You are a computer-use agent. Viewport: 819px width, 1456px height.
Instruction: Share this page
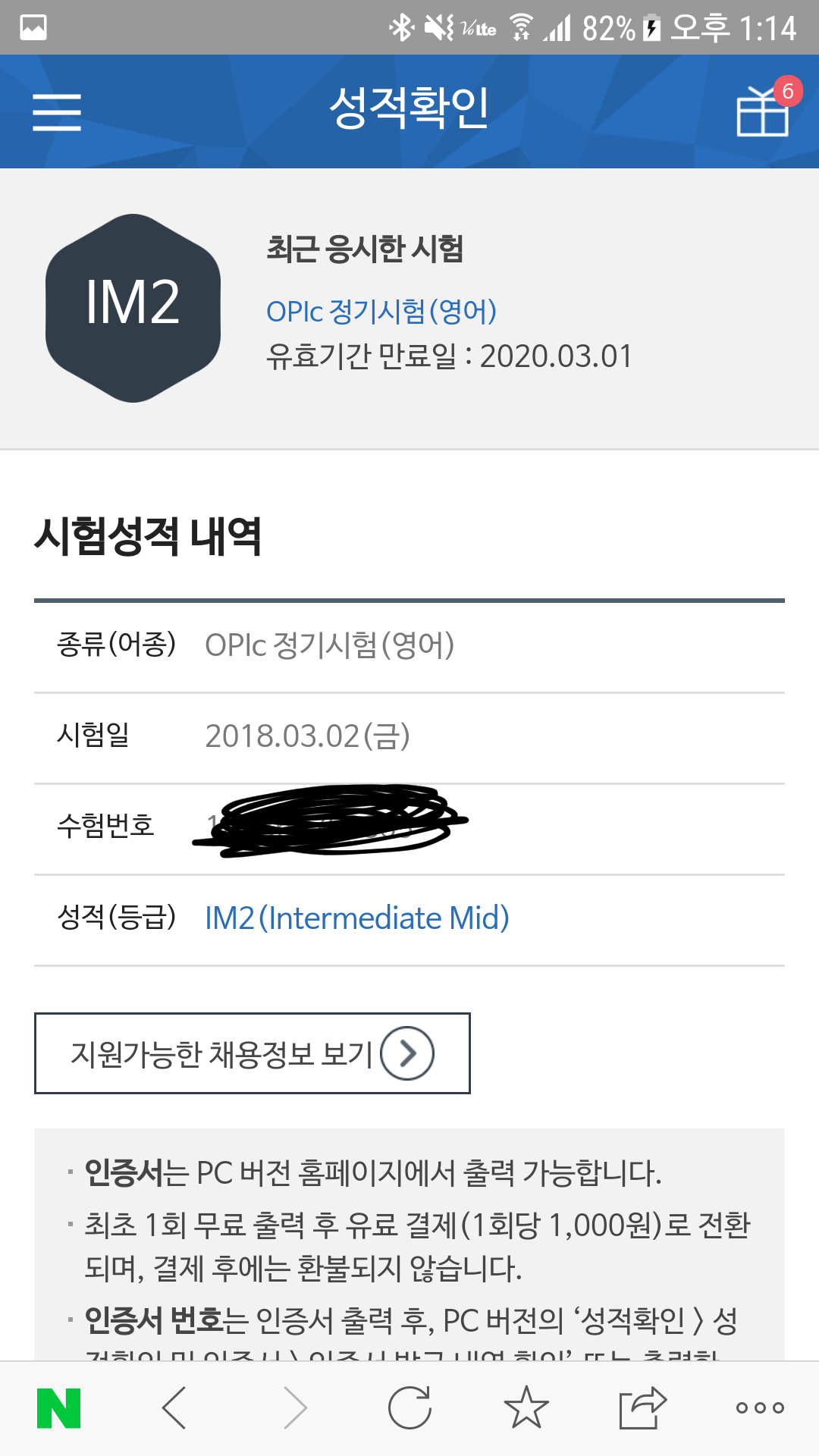point(643,1407)
